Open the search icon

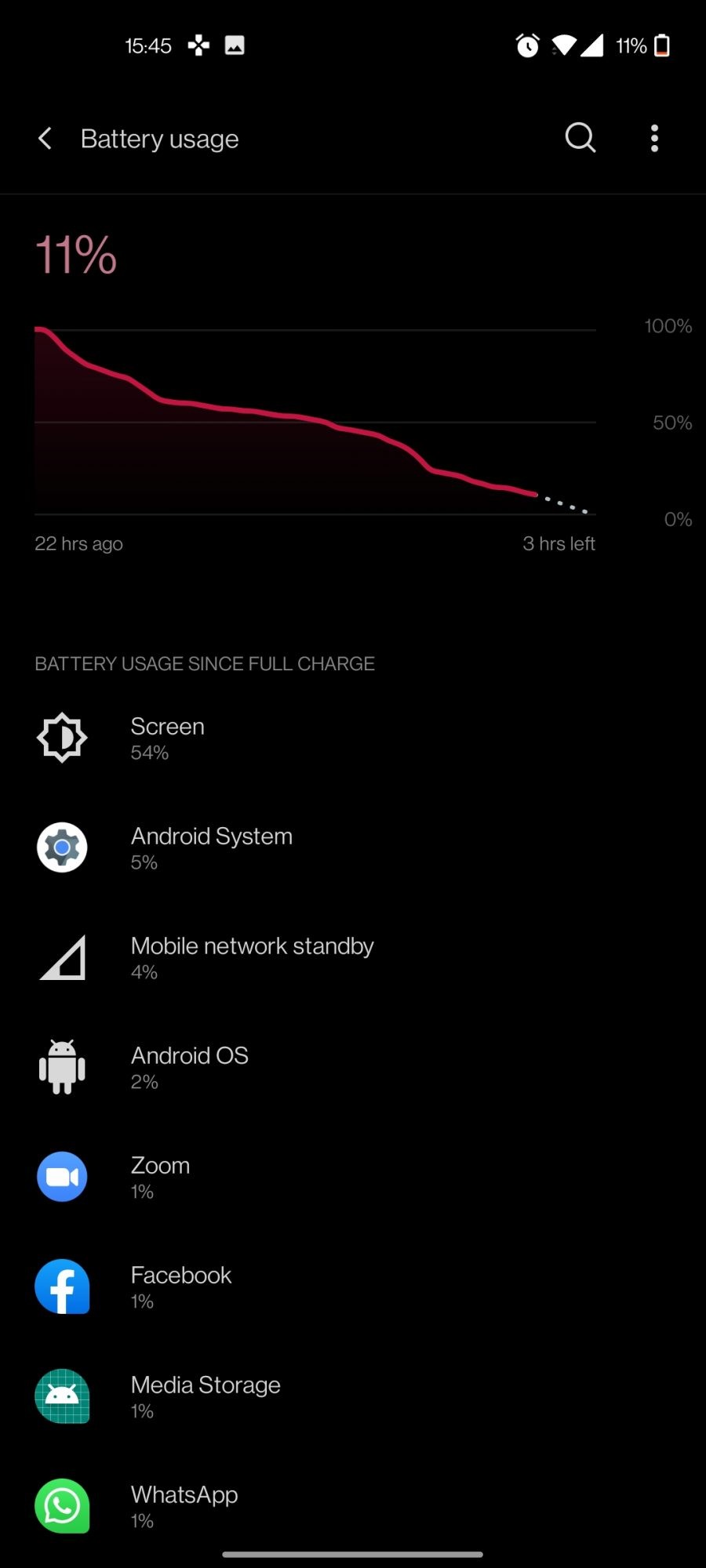[x=580, y=138]
